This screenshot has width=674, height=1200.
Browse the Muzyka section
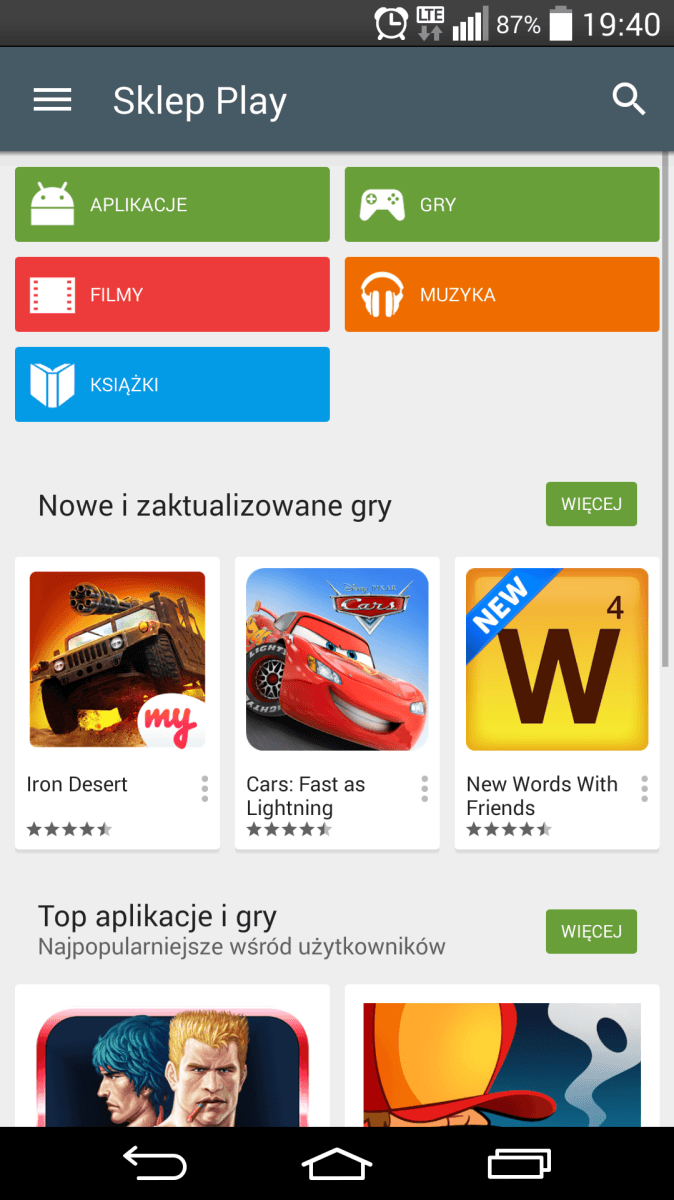pos(502,295)
